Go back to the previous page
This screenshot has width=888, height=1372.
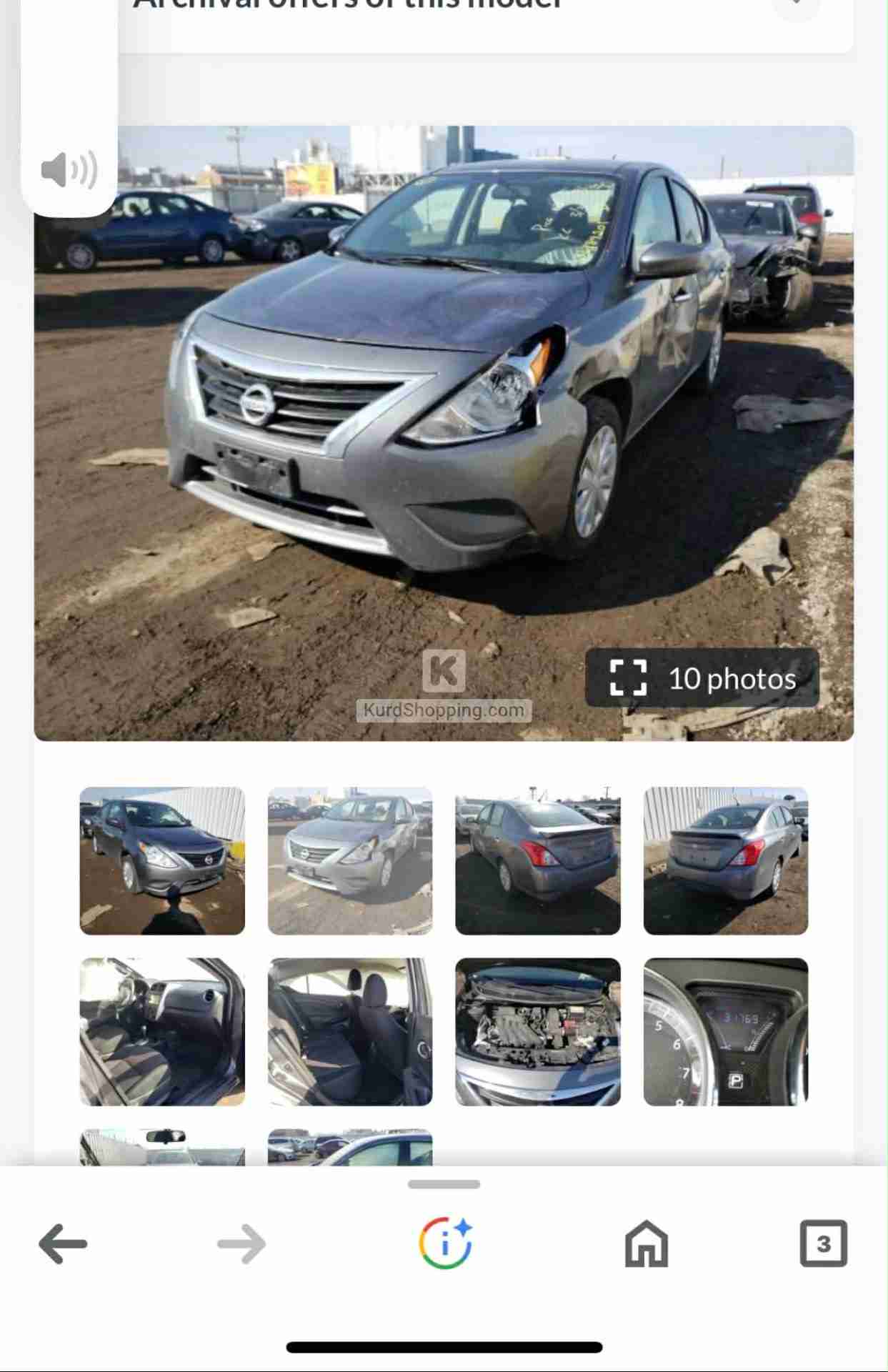(x=63, y=1243)
